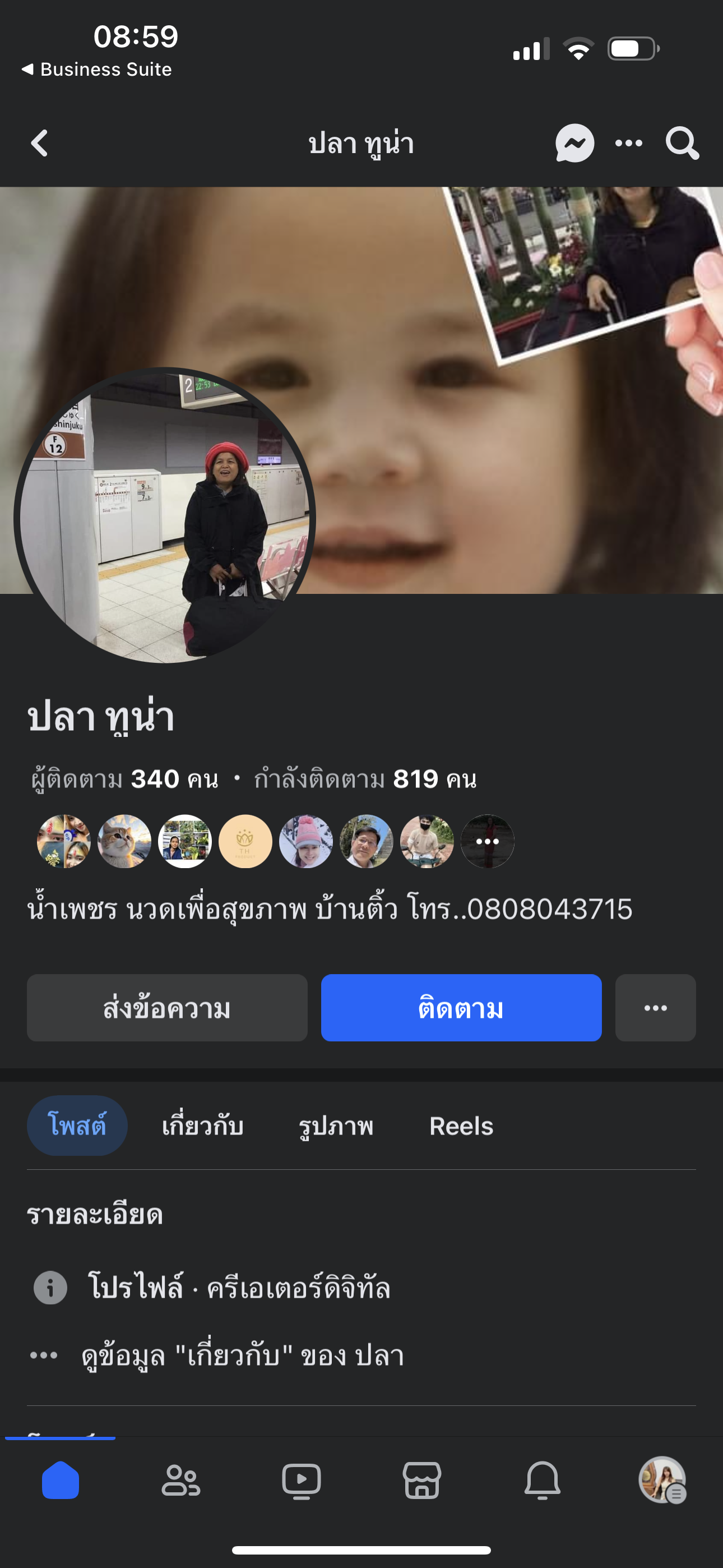The height and width of the screenshot is (1568, 723).
Task: Open header three-dot options menu
Action: tap(629, 144)
